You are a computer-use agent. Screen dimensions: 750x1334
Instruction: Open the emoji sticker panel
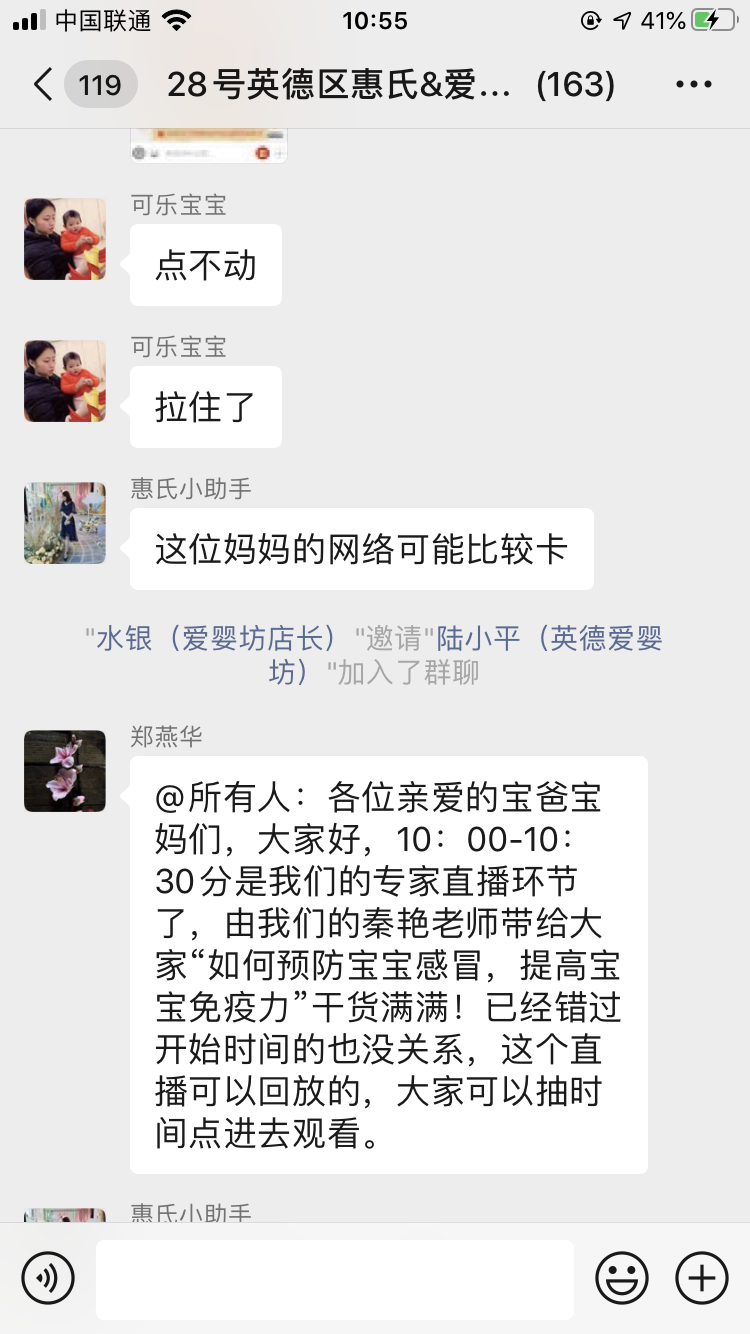tap(622, 1278)
